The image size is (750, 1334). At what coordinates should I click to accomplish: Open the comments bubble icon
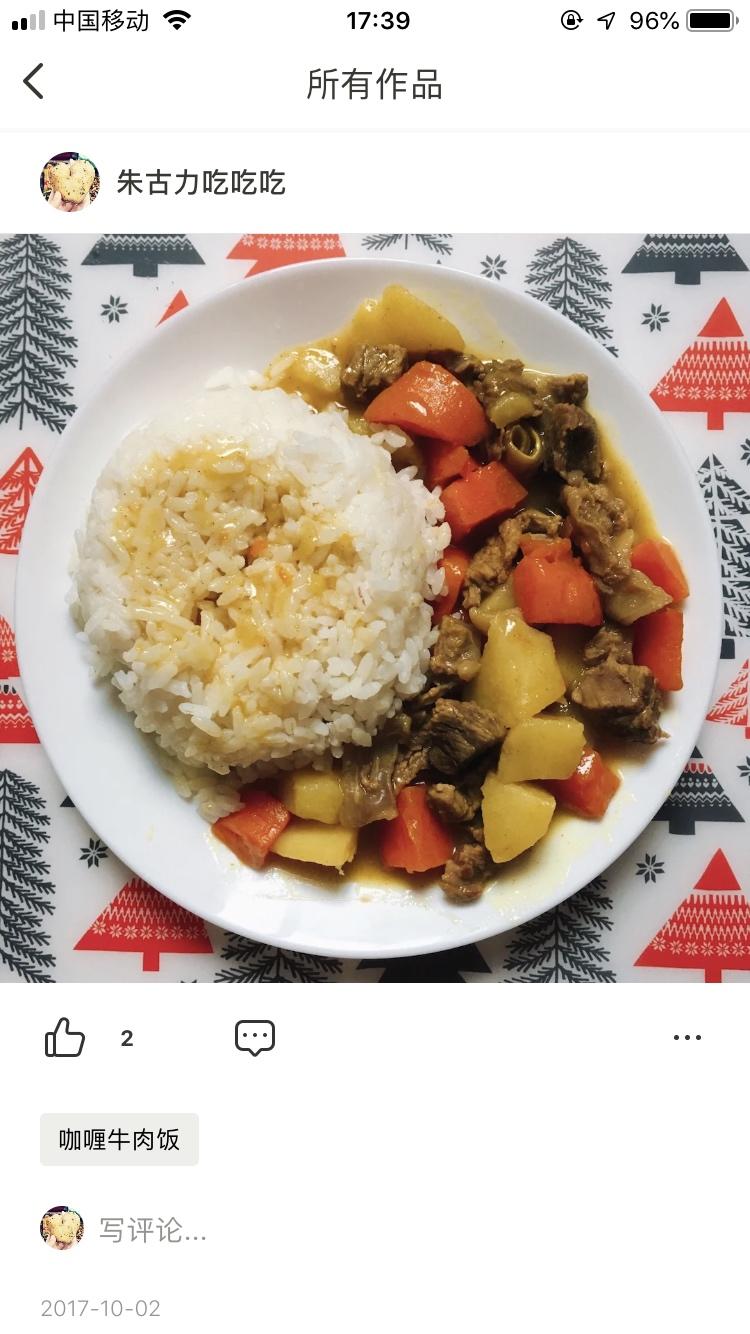pos(255,1038)
